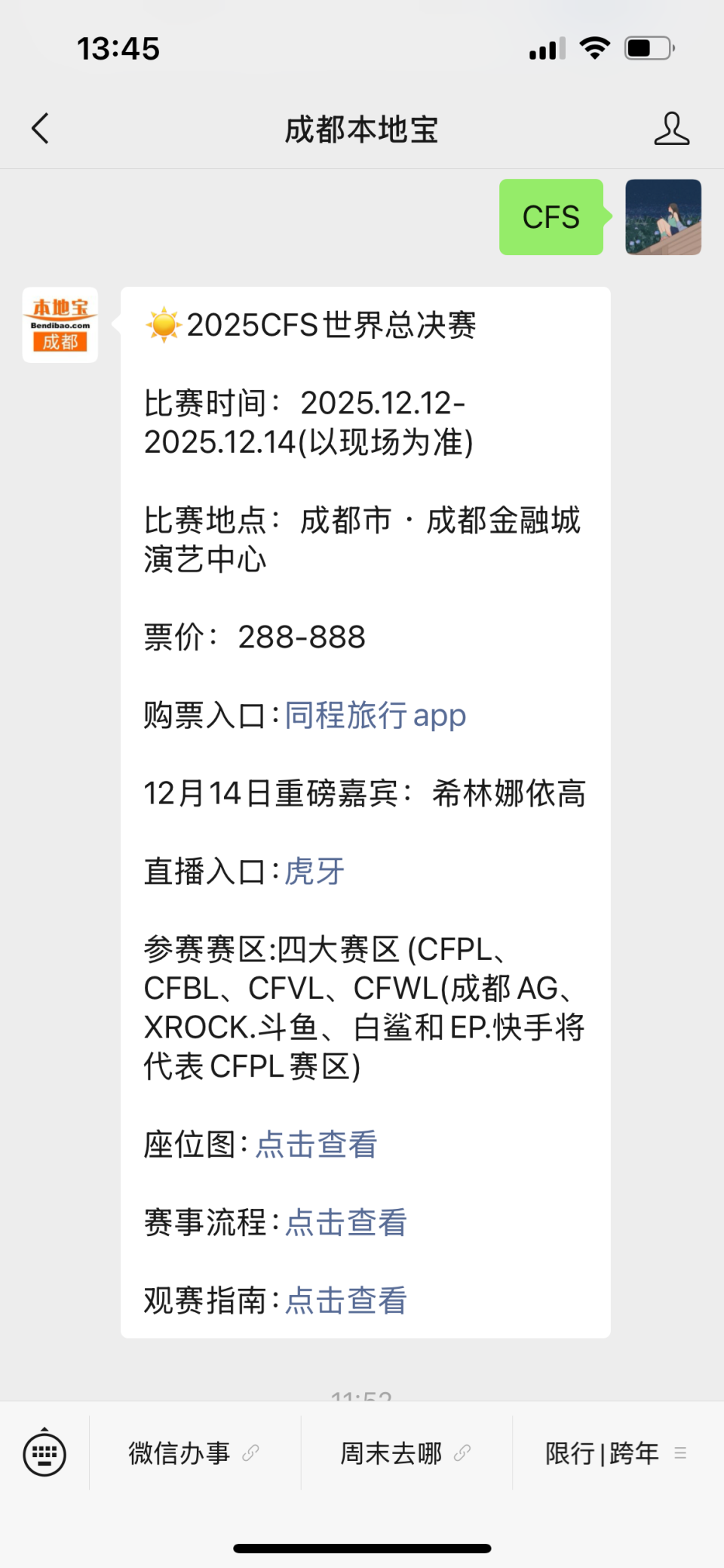Open the 同程旅行app ticket link
Viewport: 724px width, 1568px height.
point(375,715)
